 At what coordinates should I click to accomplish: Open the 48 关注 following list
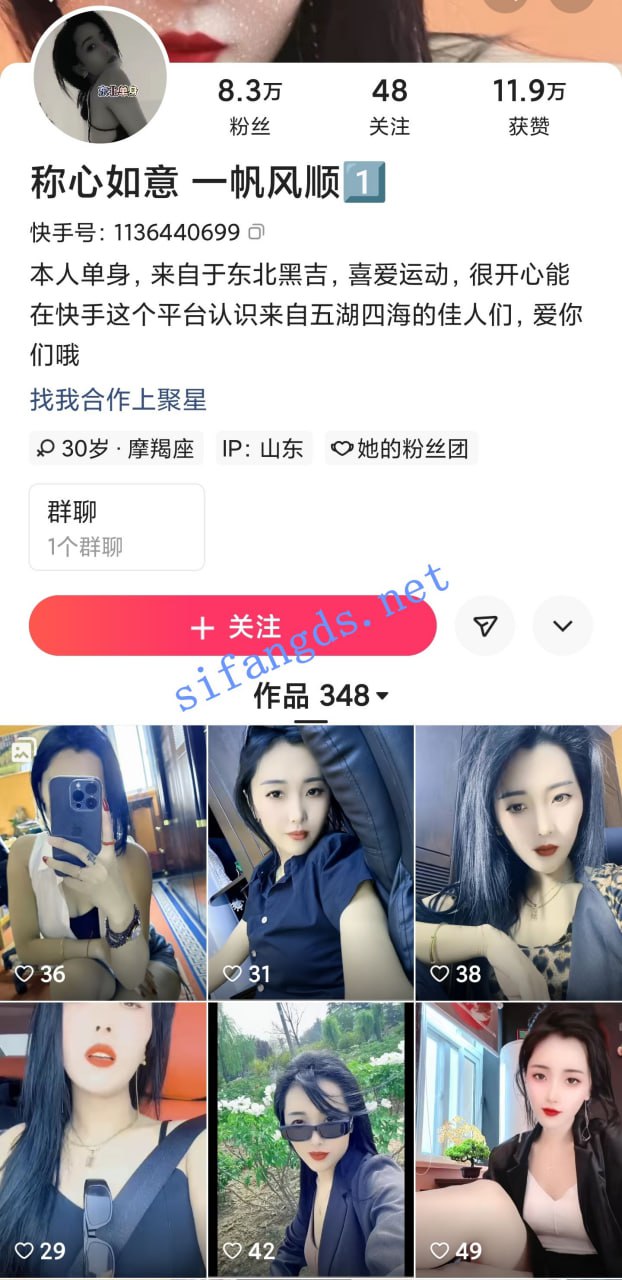(389, 107)
